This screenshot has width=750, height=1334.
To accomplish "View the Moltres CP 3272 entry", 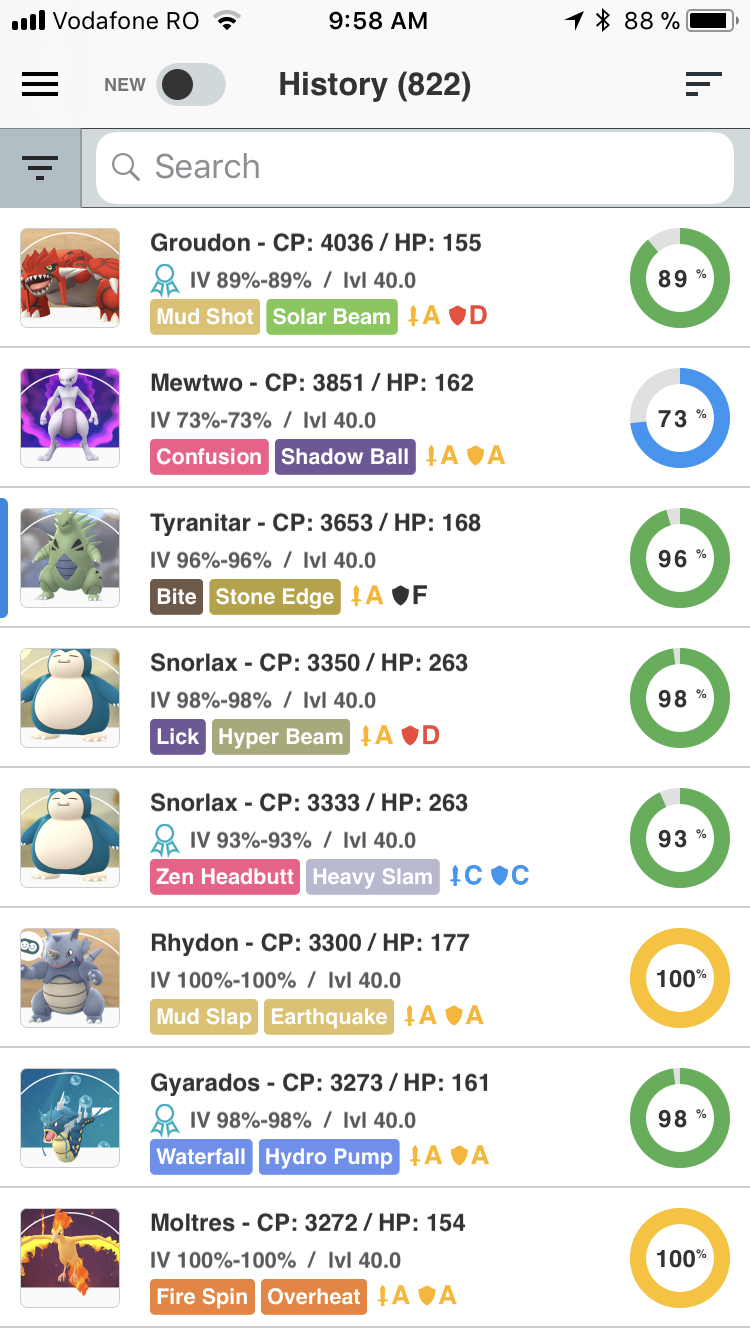I will click(x=375, y=1258).
